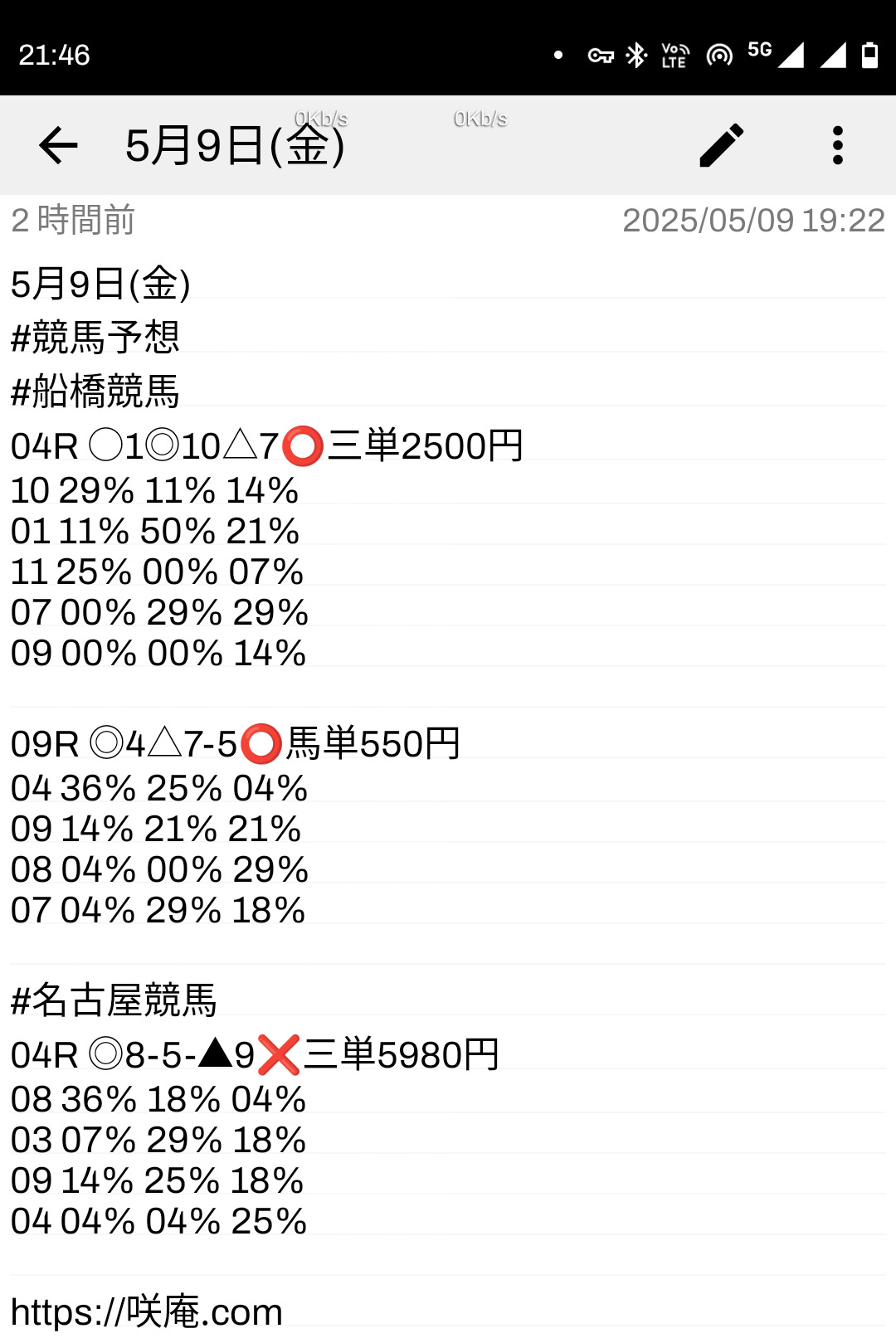Edit this note with the pencil icon
This screenshot has height=1343, width=896.
pyautogui.click(x=722, y=146)
